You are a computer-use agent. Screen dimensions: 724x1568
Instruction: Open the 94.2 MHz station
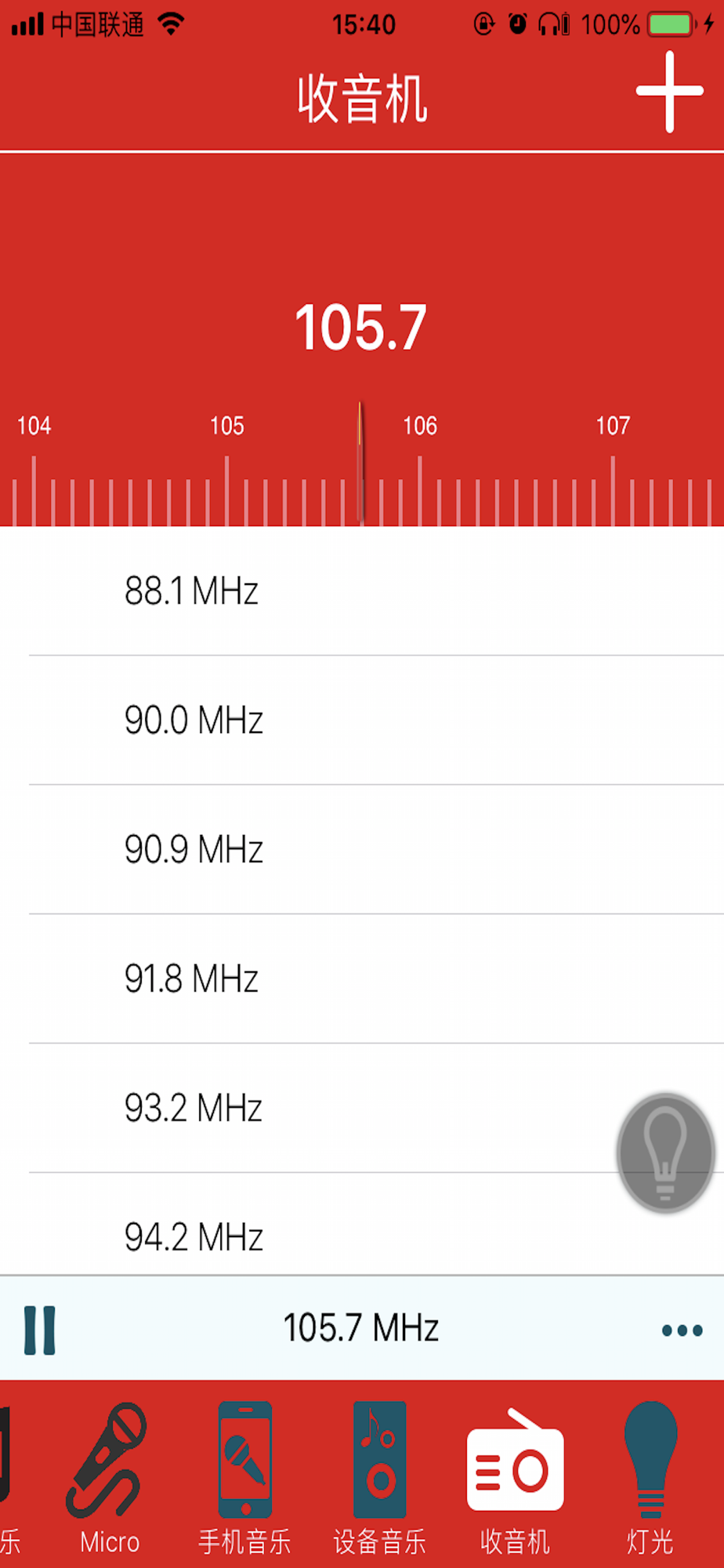pos(362,1225)
